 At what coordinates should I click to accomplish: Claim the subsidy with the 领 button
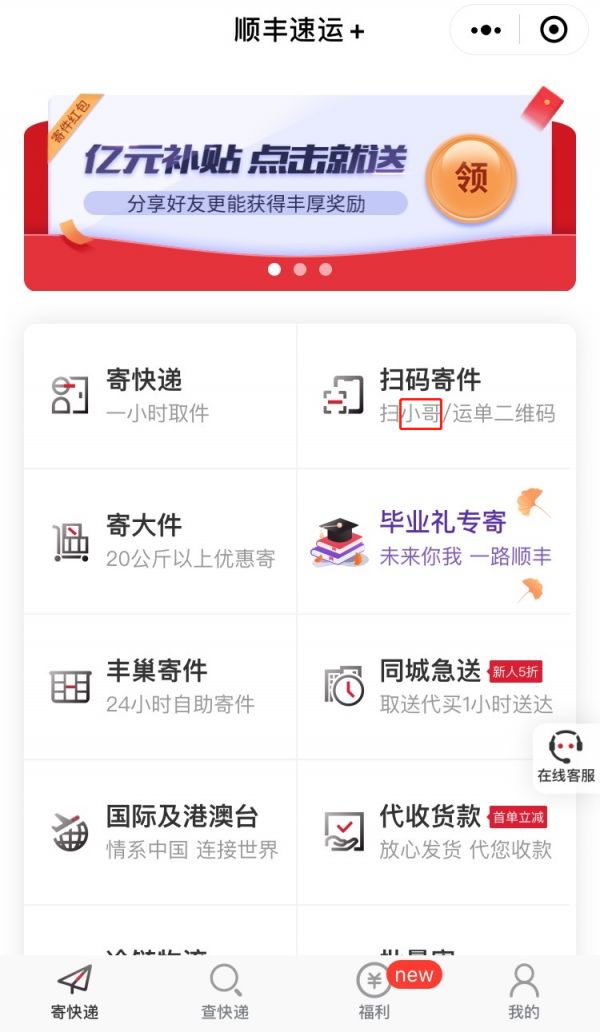click(x=470, y=179)
